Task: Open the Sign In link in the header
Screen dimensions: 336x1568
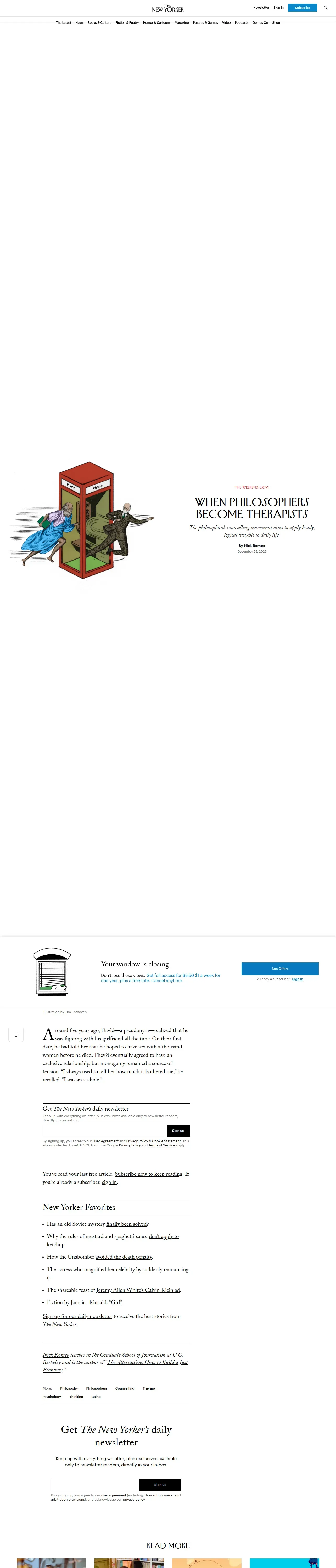Action: [278, 8]
